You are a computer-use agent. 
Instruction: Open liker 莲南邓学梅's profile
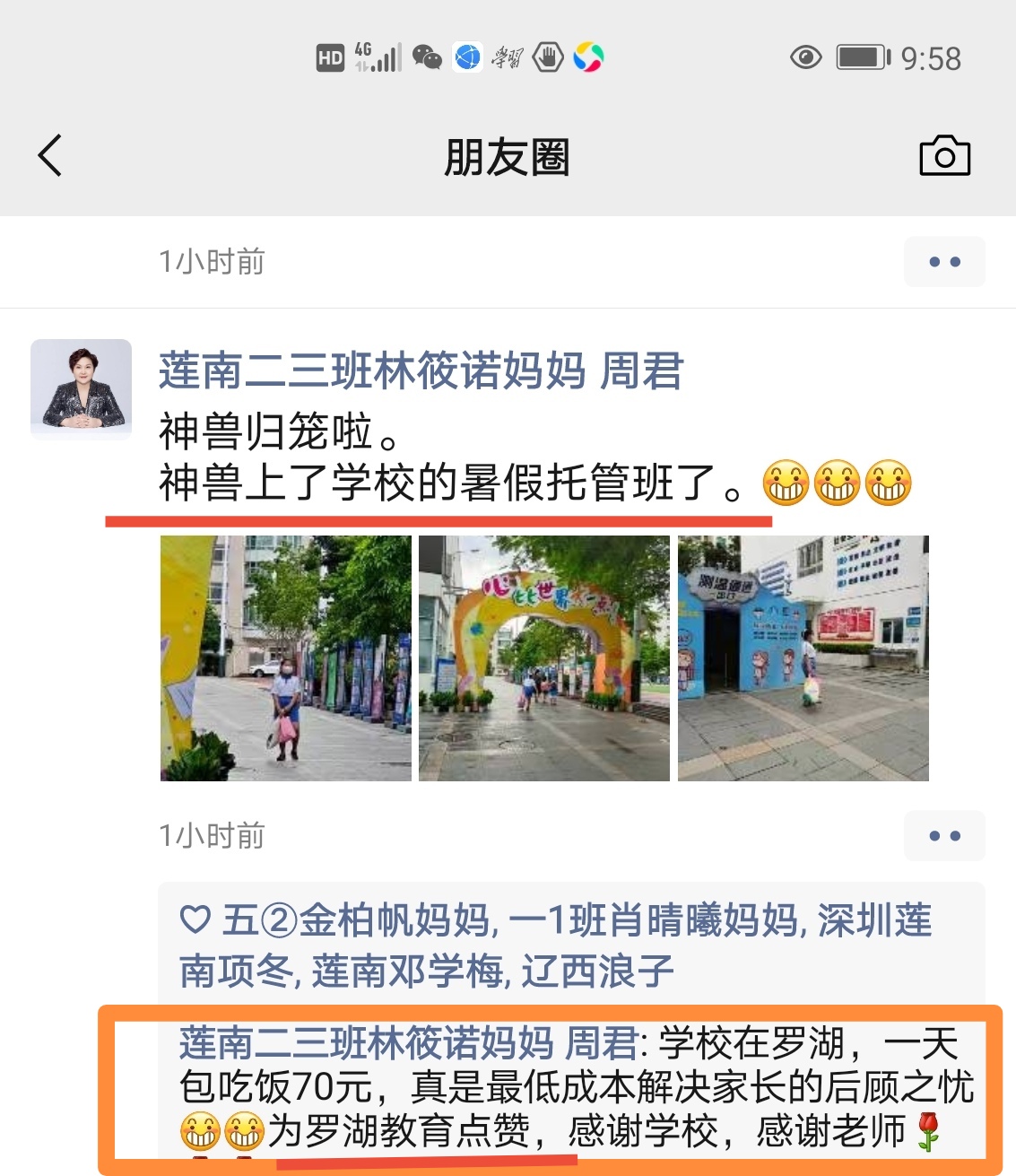coord(406,971)
